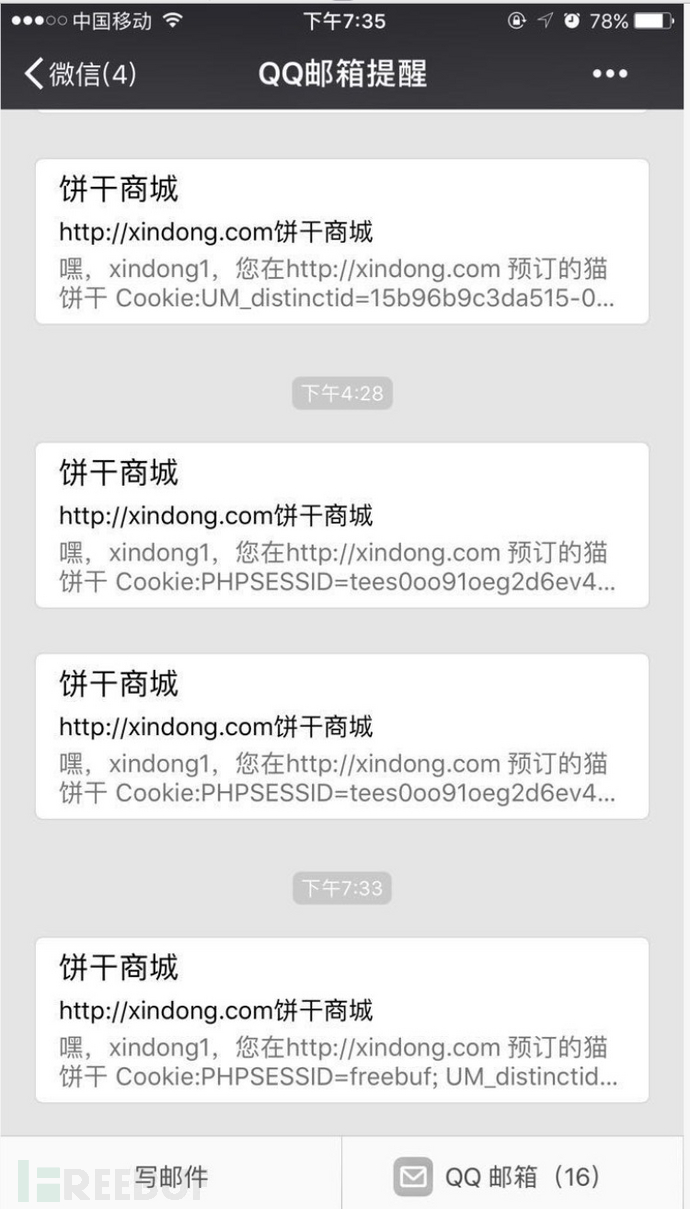Image resolution: width=690 pixels, height=1209 pixels.
Task: Go back to the 微信 chat list
Action: pos(80,74)
